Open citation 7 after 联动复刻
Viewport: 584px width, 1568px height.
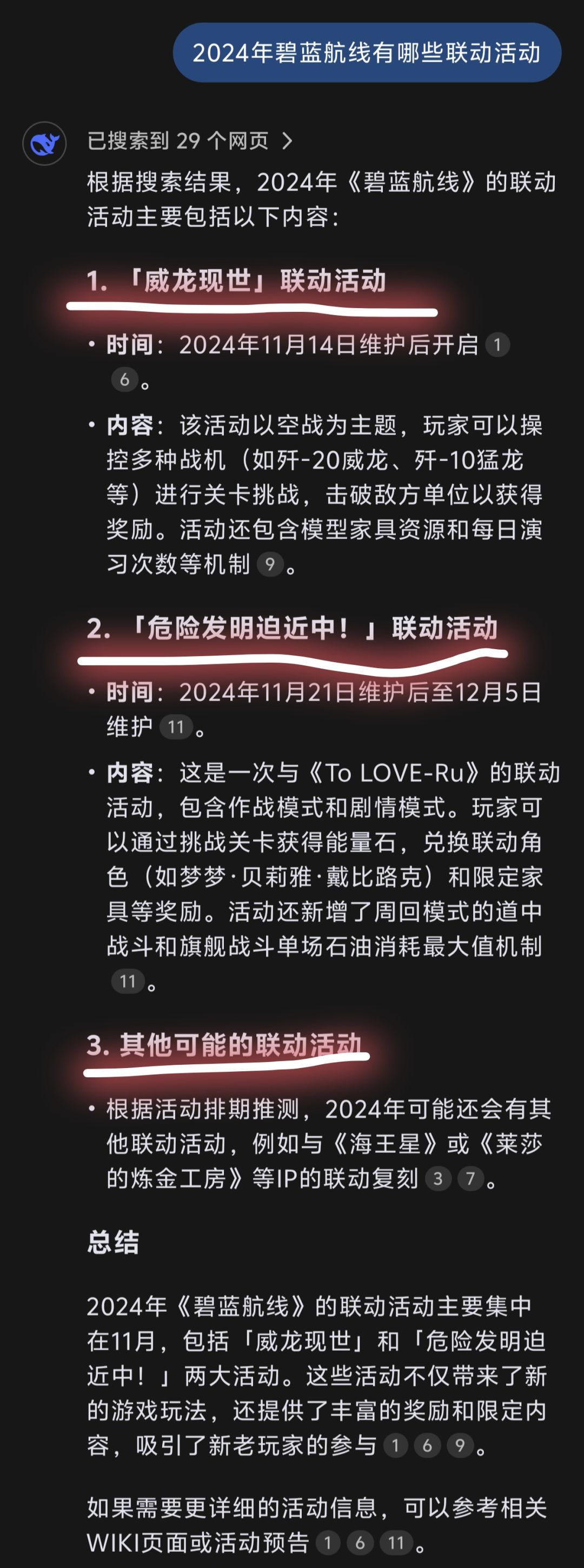tap(471, 1179)
